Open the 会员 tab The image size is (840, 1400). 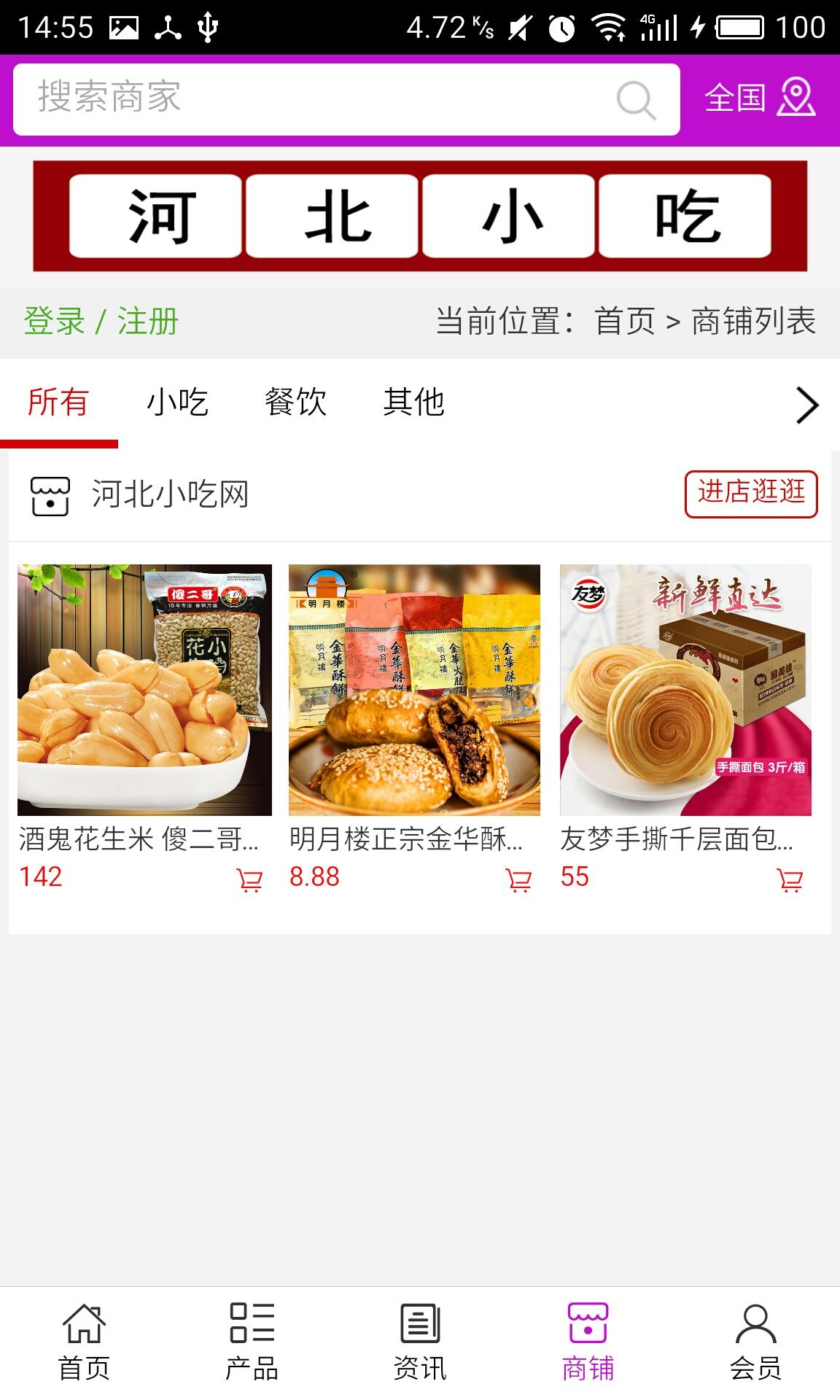[755, 1342]
